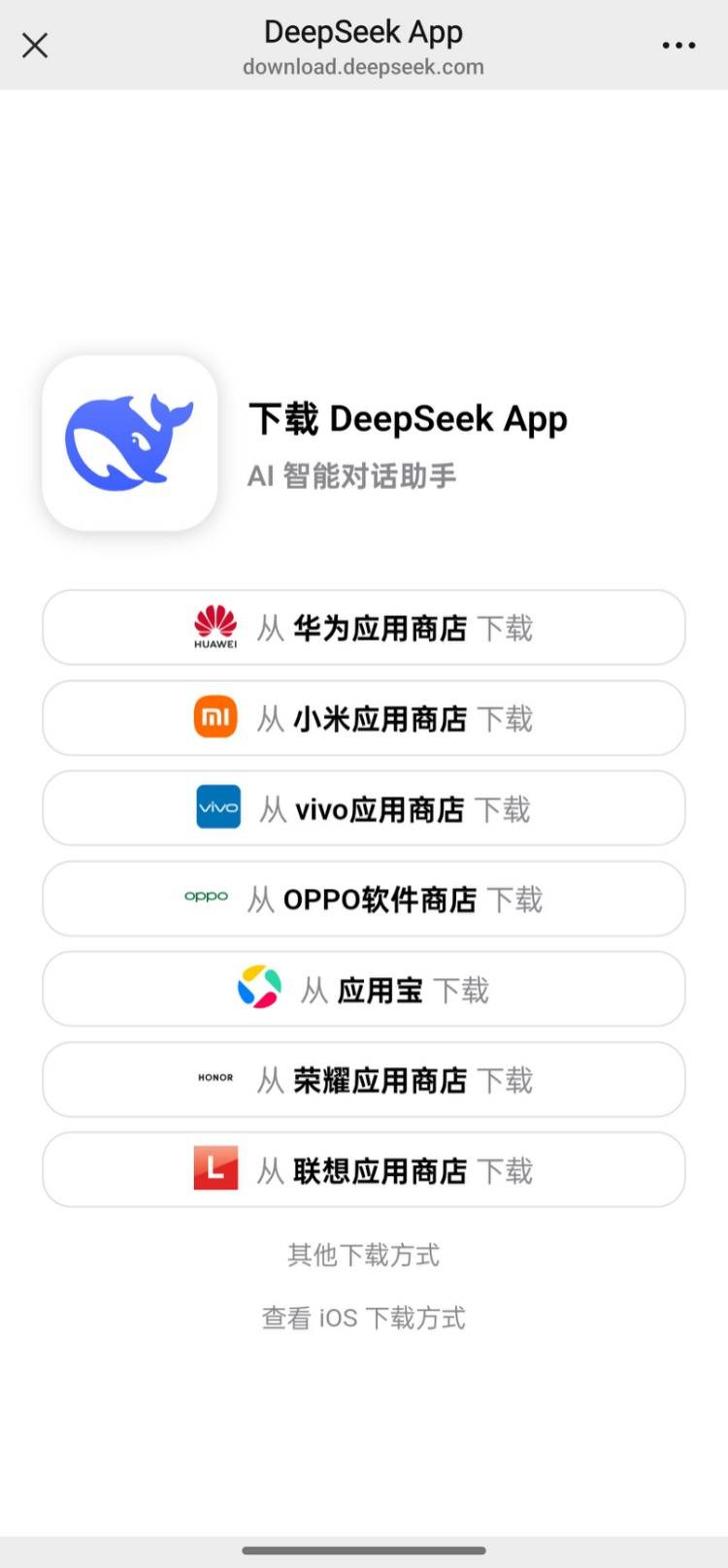Download from 荣耀应用商店

(364, 1079)
